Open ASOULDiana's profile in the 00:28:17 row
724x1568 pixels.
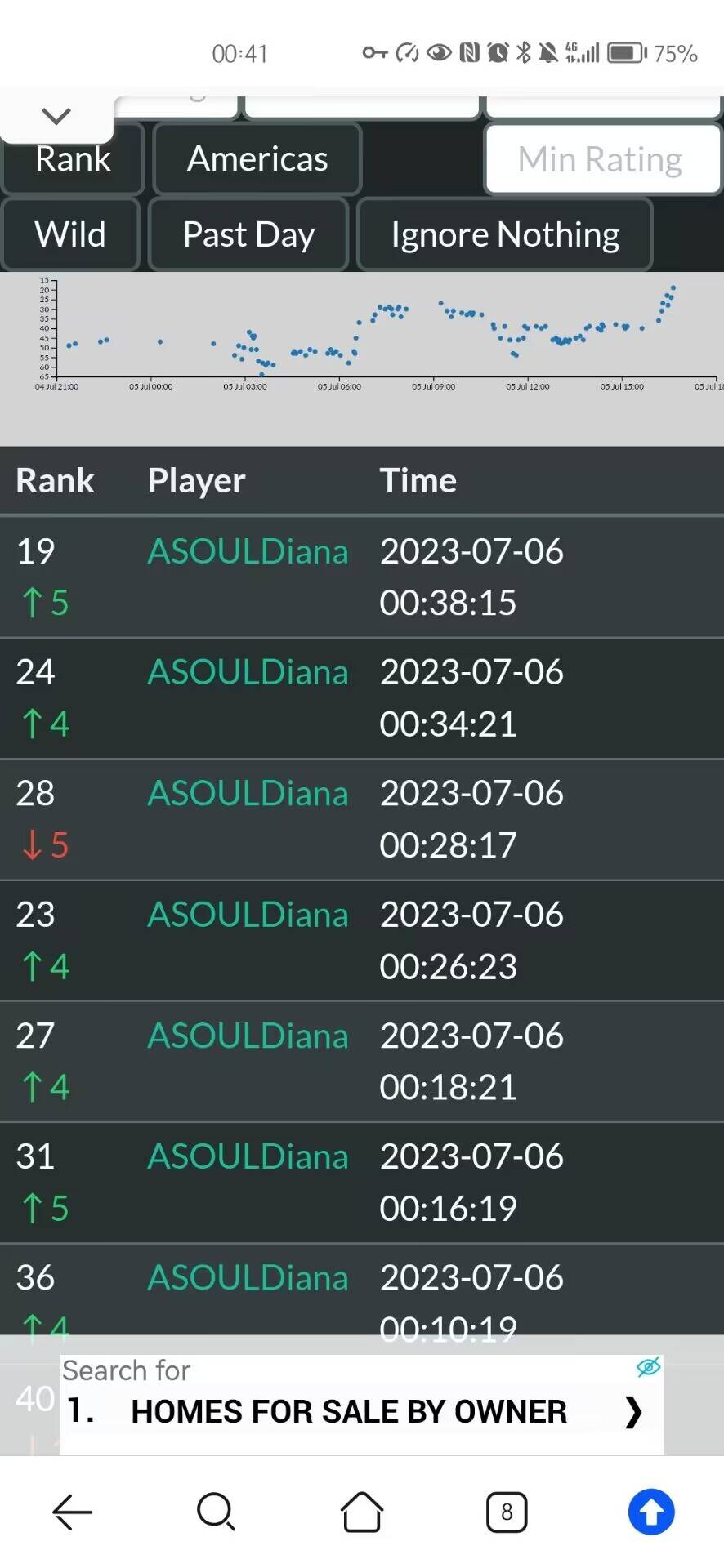coord(248,794)
